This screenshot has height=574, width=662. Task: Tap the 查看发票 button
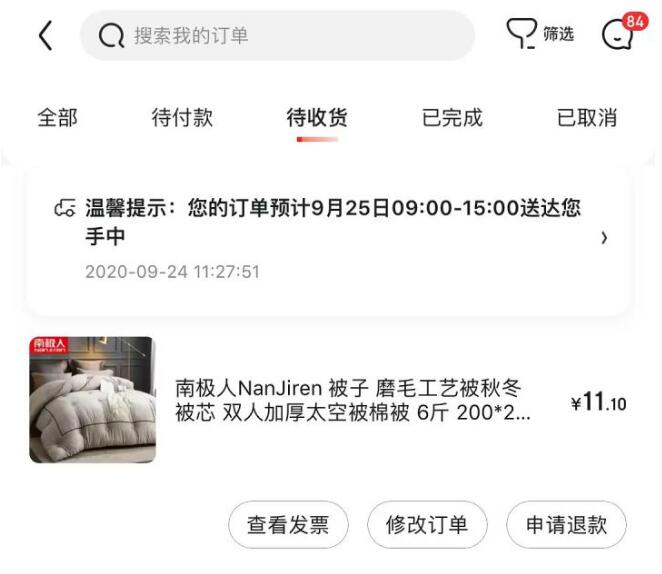(x=288, y=525)
